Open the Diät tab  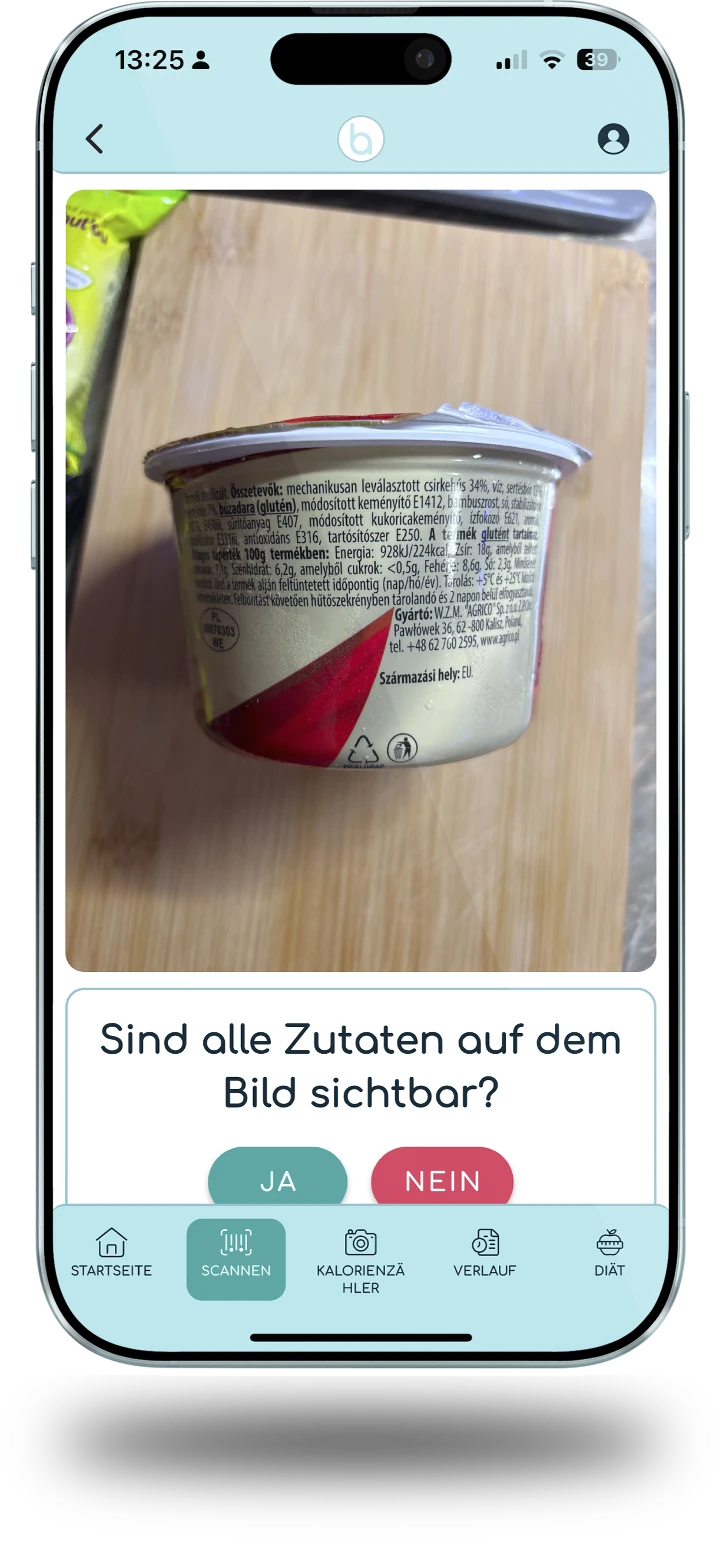point(609,1254)
